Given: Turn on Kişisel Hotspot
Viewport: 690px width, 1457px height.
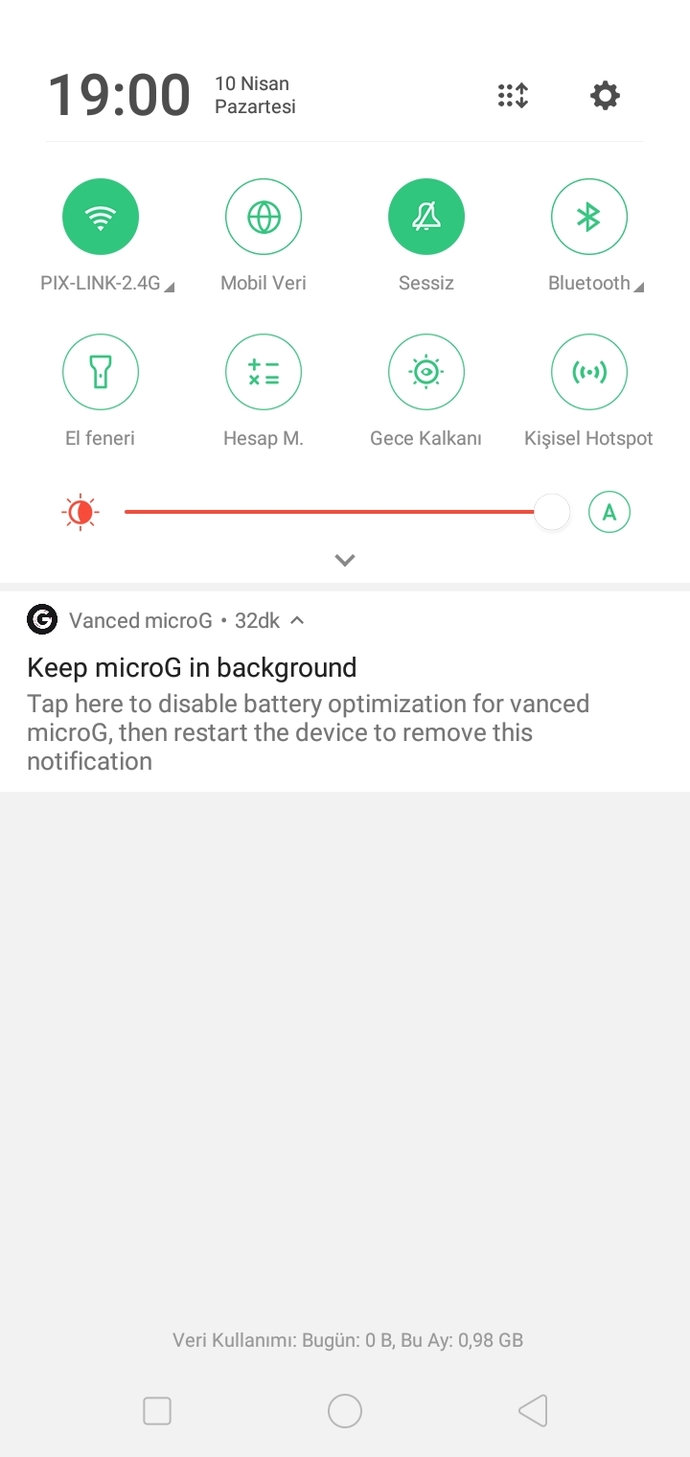Looking at the screenshot, I should point(589,372).
